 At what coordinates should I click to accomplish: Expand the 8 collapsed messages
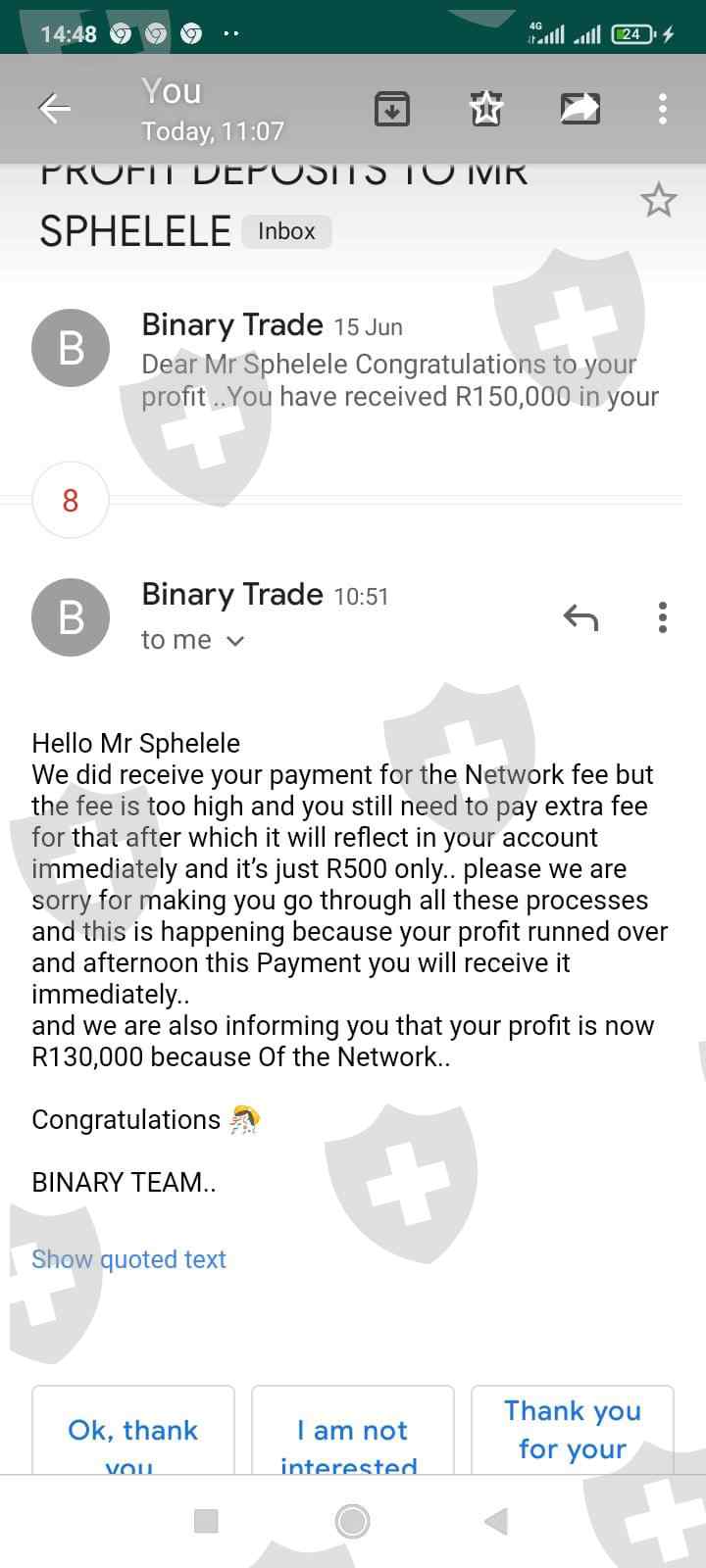pyautogui.click(x=70, y=501)
